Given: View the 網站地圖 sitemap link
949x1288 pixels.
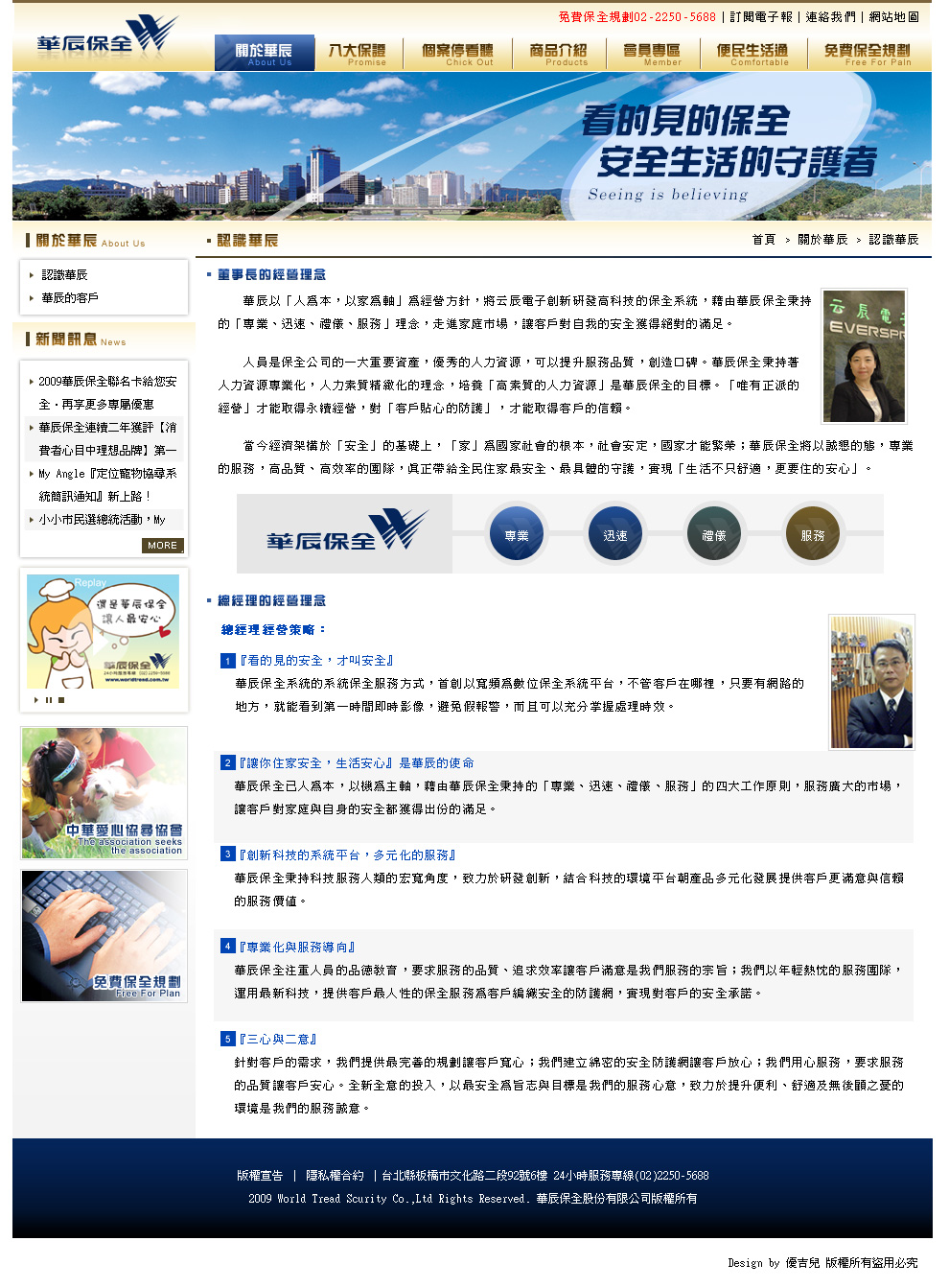Looking at the screenshot, I should click(893, 17).
